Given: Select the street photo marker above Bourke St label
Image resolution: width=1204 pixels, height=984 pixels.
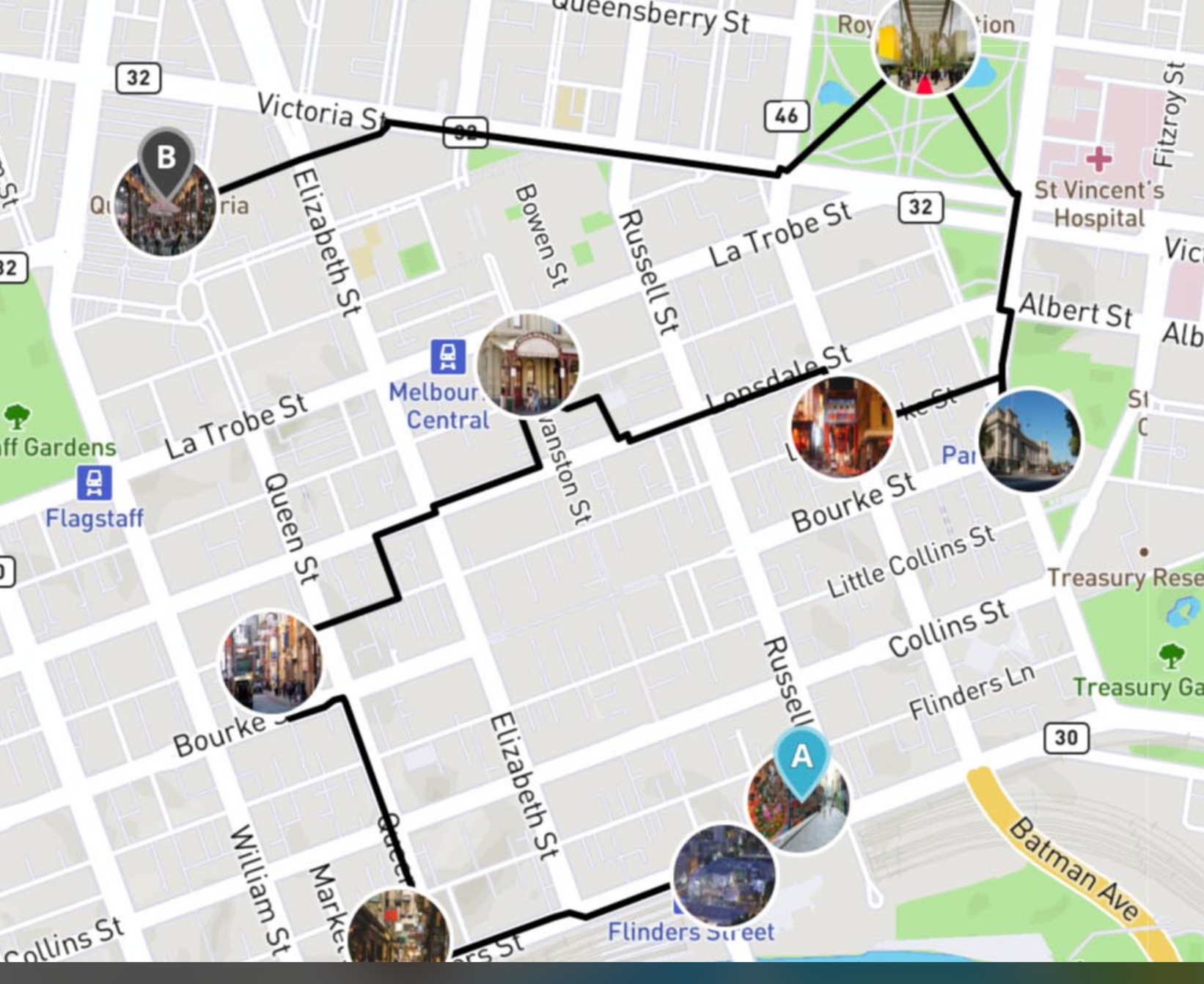Looking at the screenshot, I should [x=271, y=662].
